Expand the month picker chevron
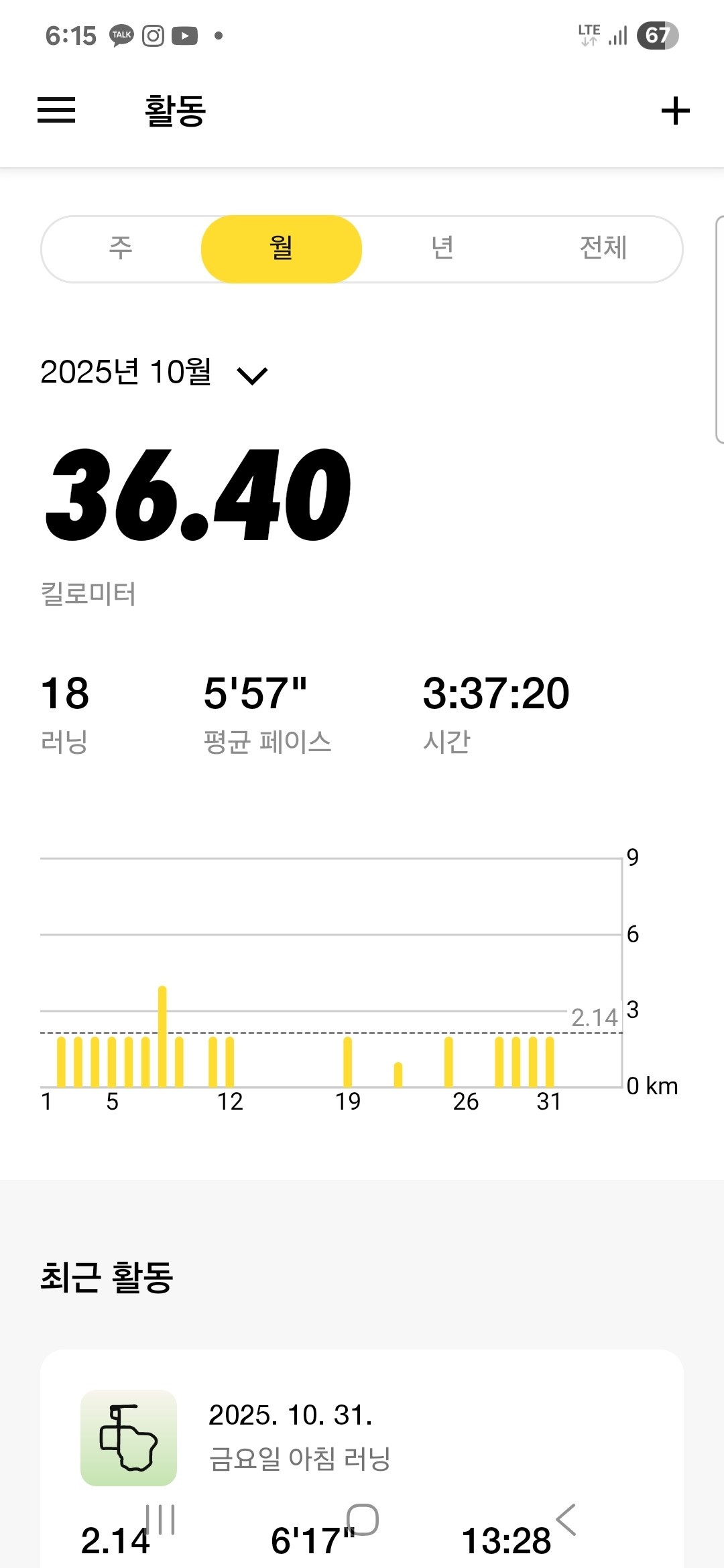The width and height of the screenshot is (724, 1568). [x=253, y=375]
